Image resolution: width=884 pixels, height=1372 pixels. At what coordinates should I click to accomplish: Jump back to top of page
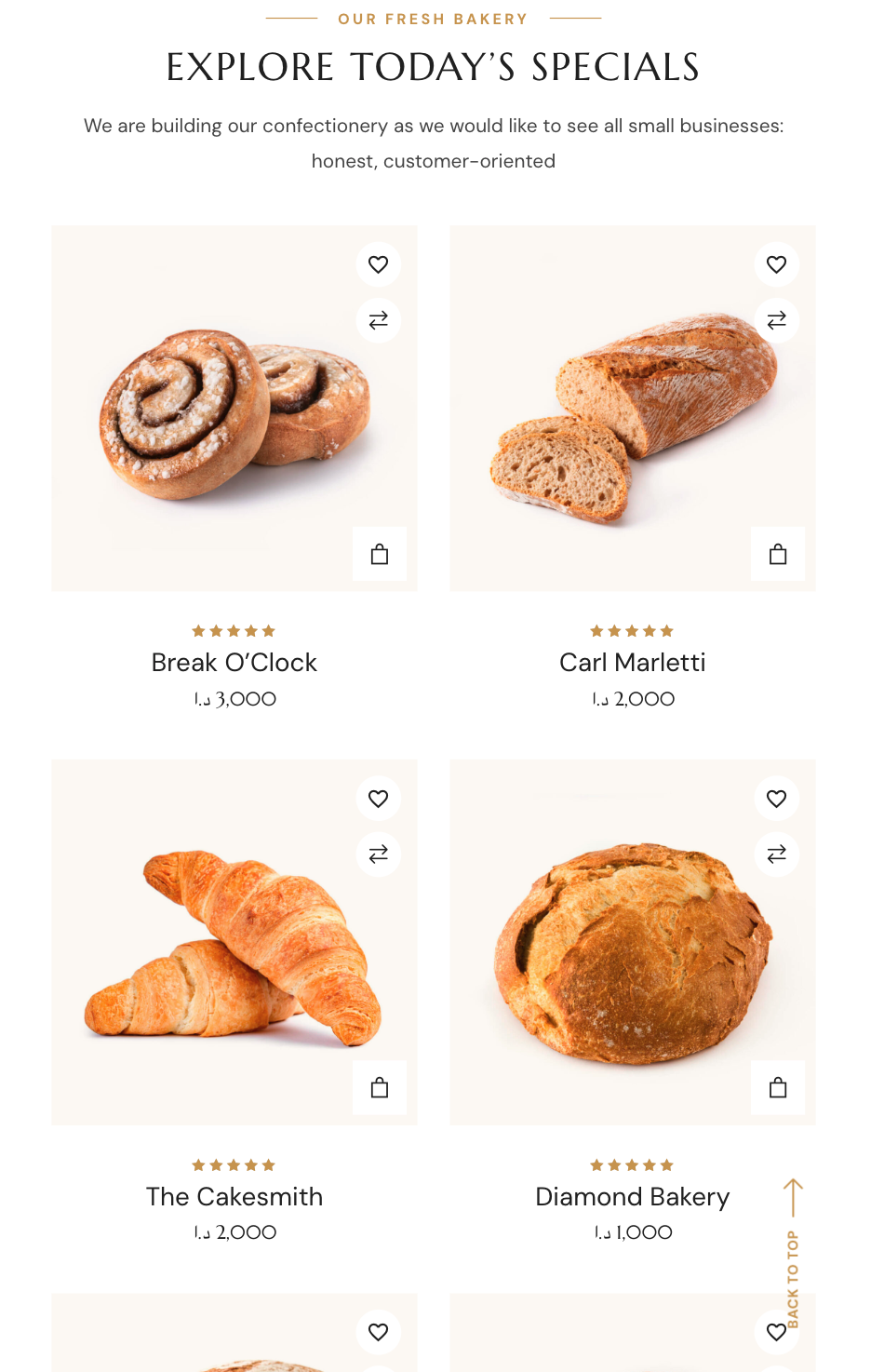[793, 1252]
